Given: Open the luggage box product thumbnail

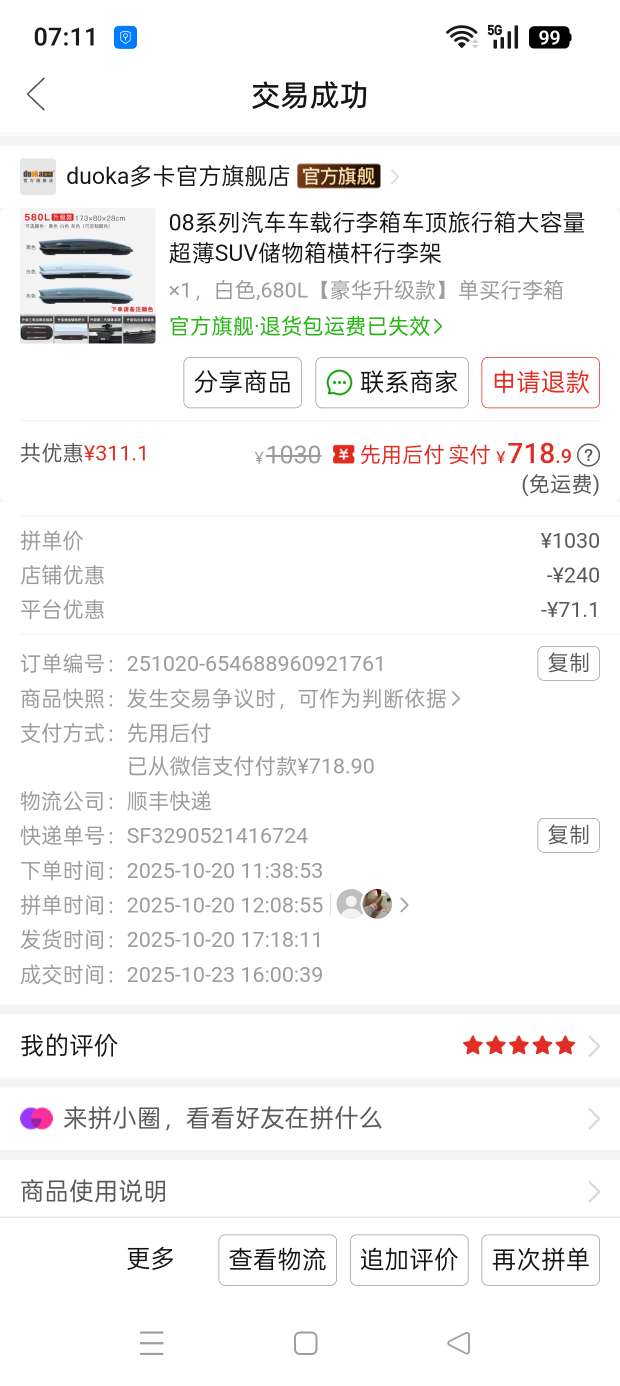Looking at the screenshot, I should (88, 276).
